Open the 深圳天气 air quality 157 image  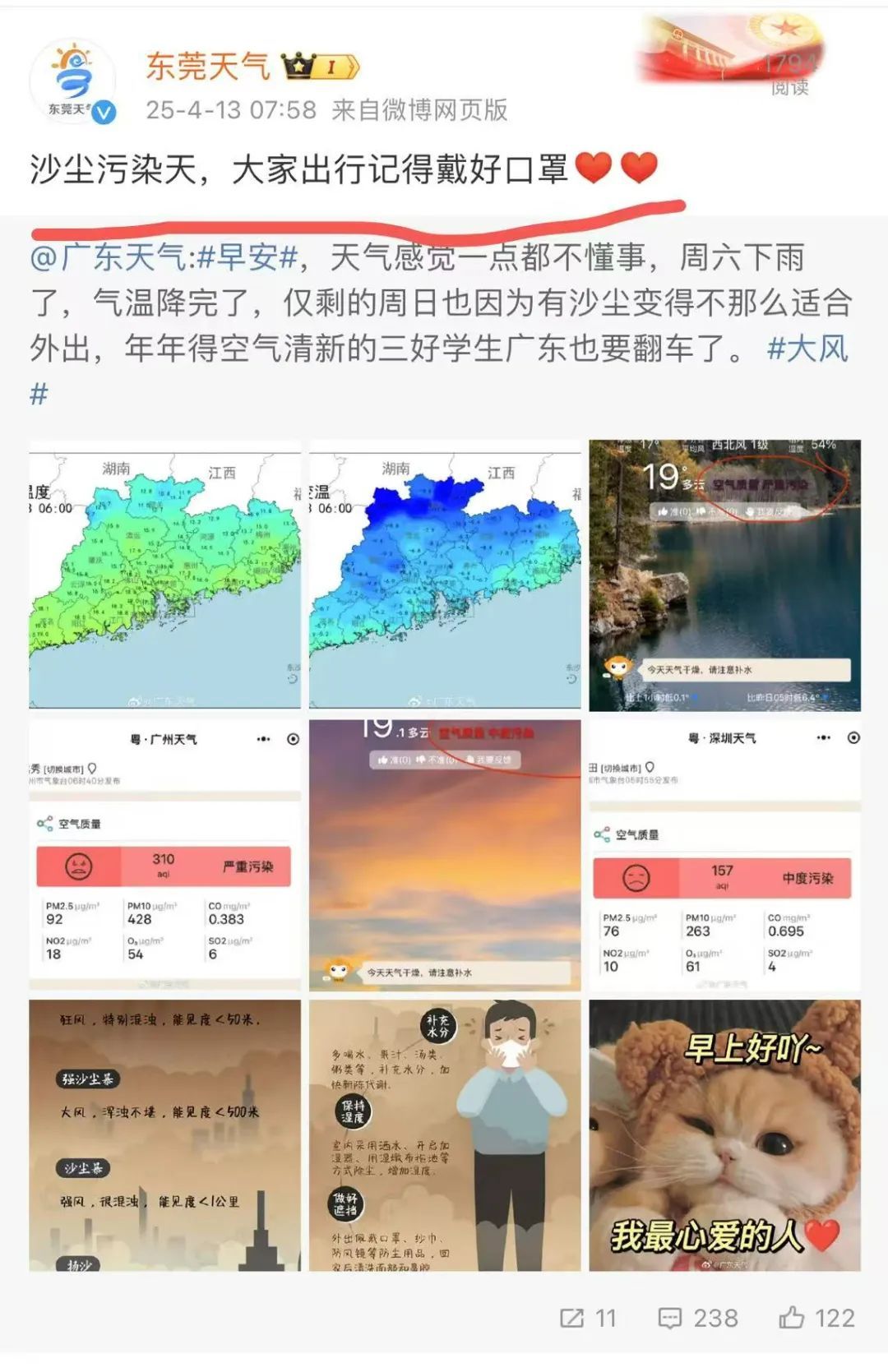pos(724,855)
